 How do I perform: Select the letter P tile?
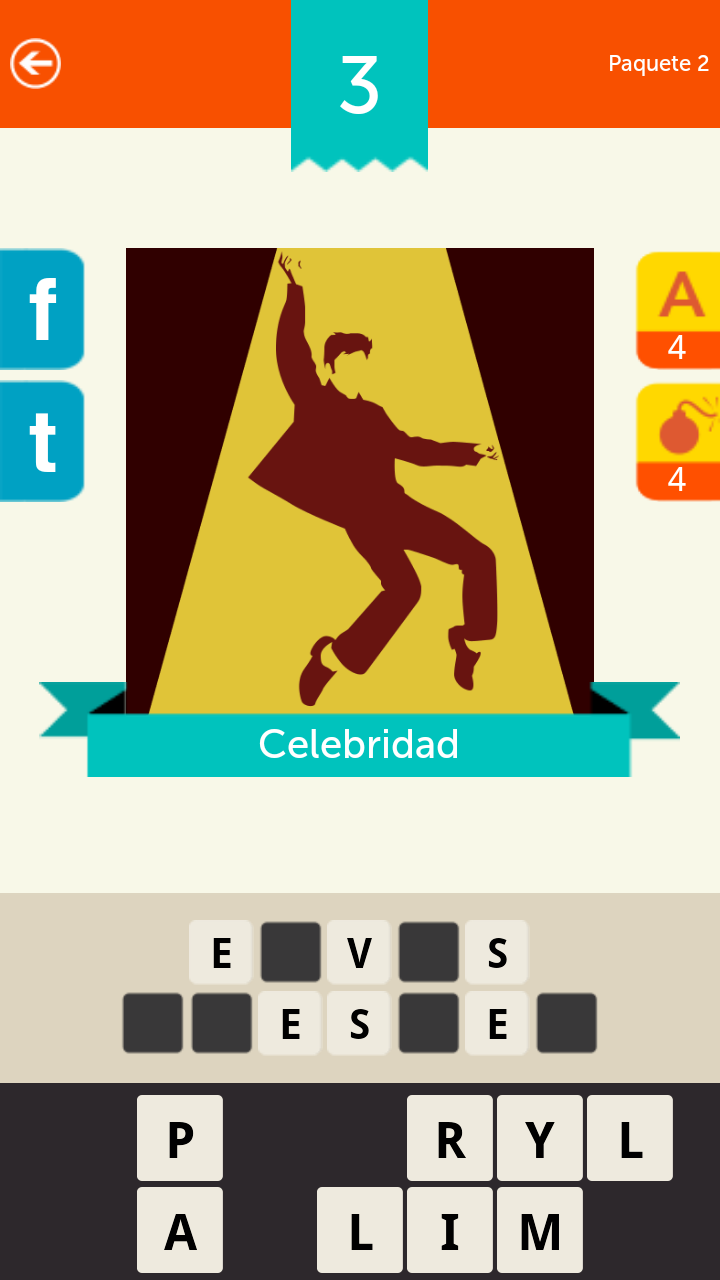point(180,1138)
